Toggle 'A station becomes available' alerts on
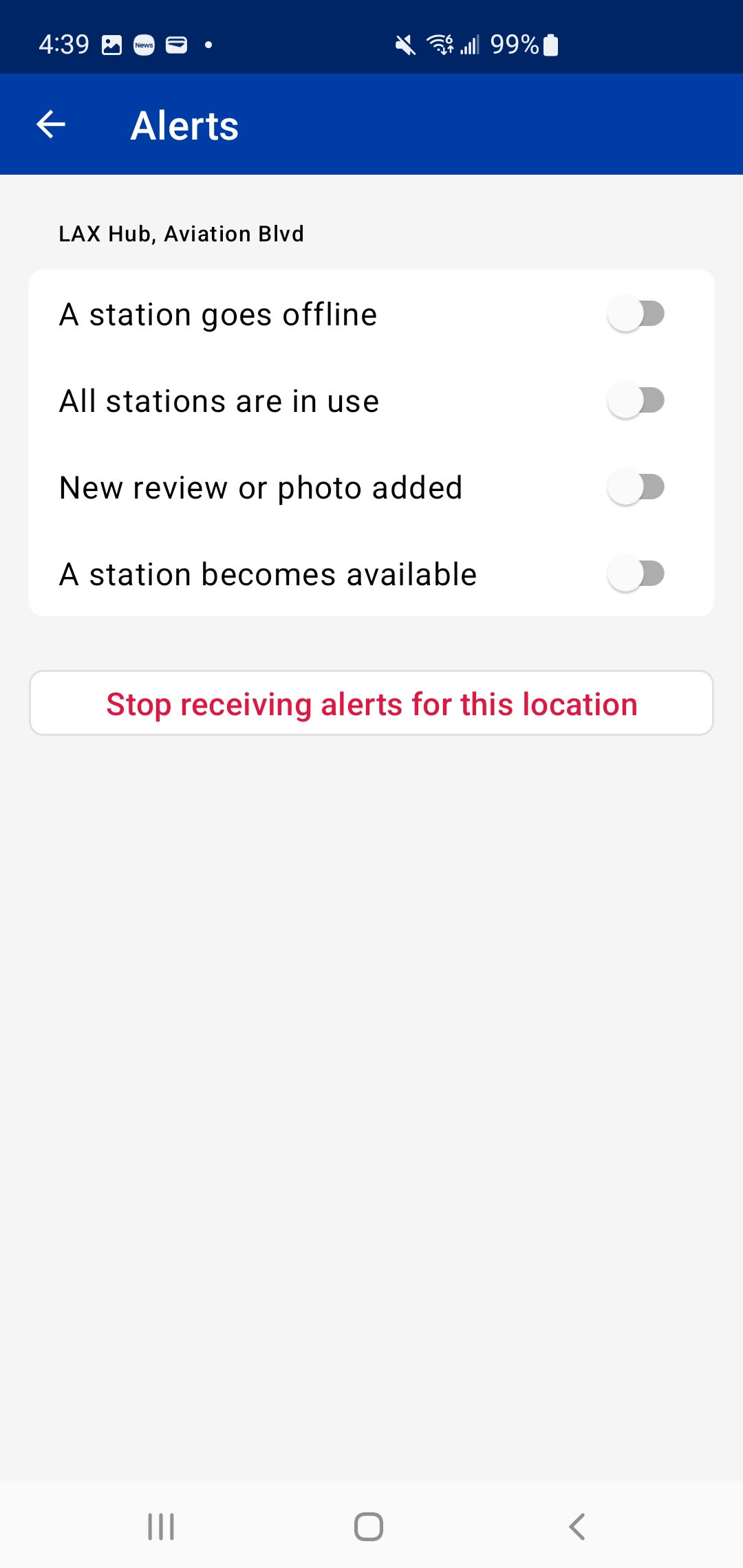Viewport: 743px width, 1568px height. 636,574
